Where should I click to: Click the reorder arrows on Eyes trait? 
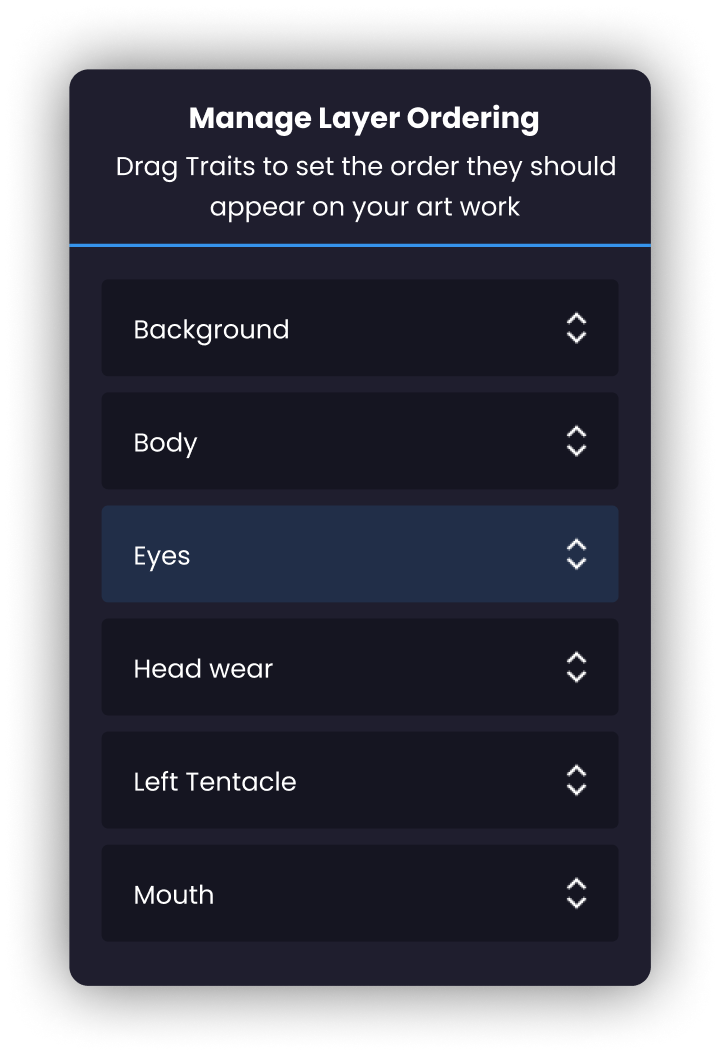click(577, 554)
